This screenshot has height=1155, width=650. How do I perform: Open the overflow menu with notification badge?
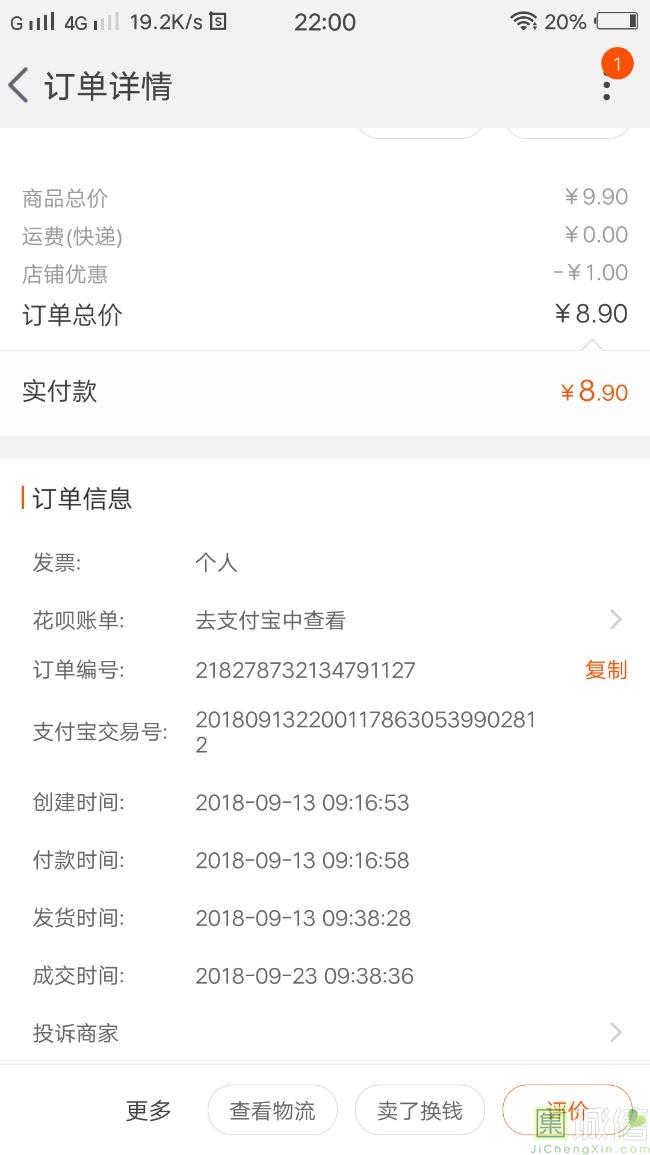coord(607,85)
